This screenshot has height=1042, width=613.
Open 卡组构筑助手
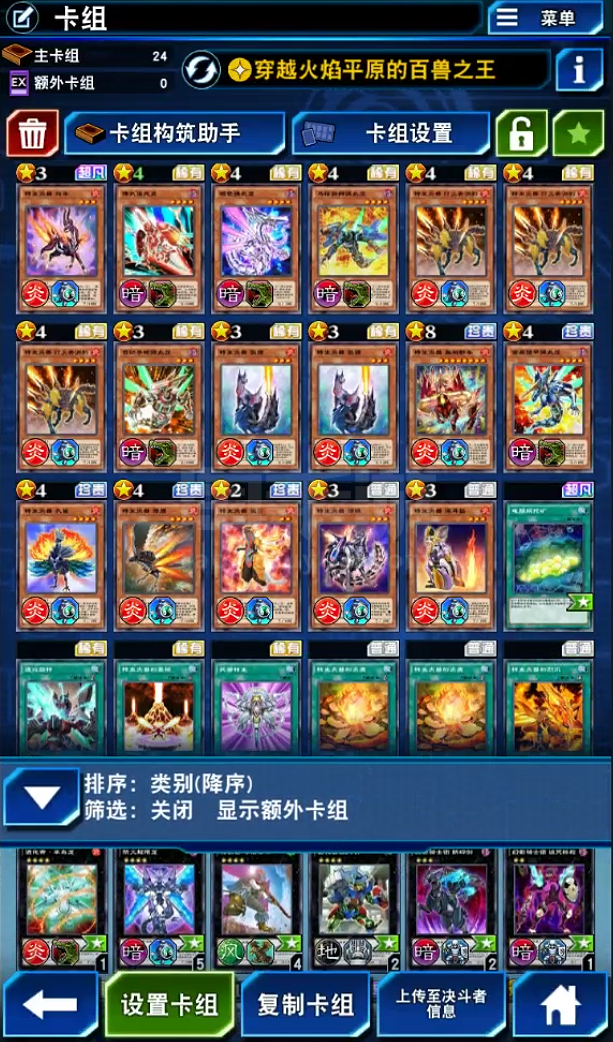[x=174, y=134]
